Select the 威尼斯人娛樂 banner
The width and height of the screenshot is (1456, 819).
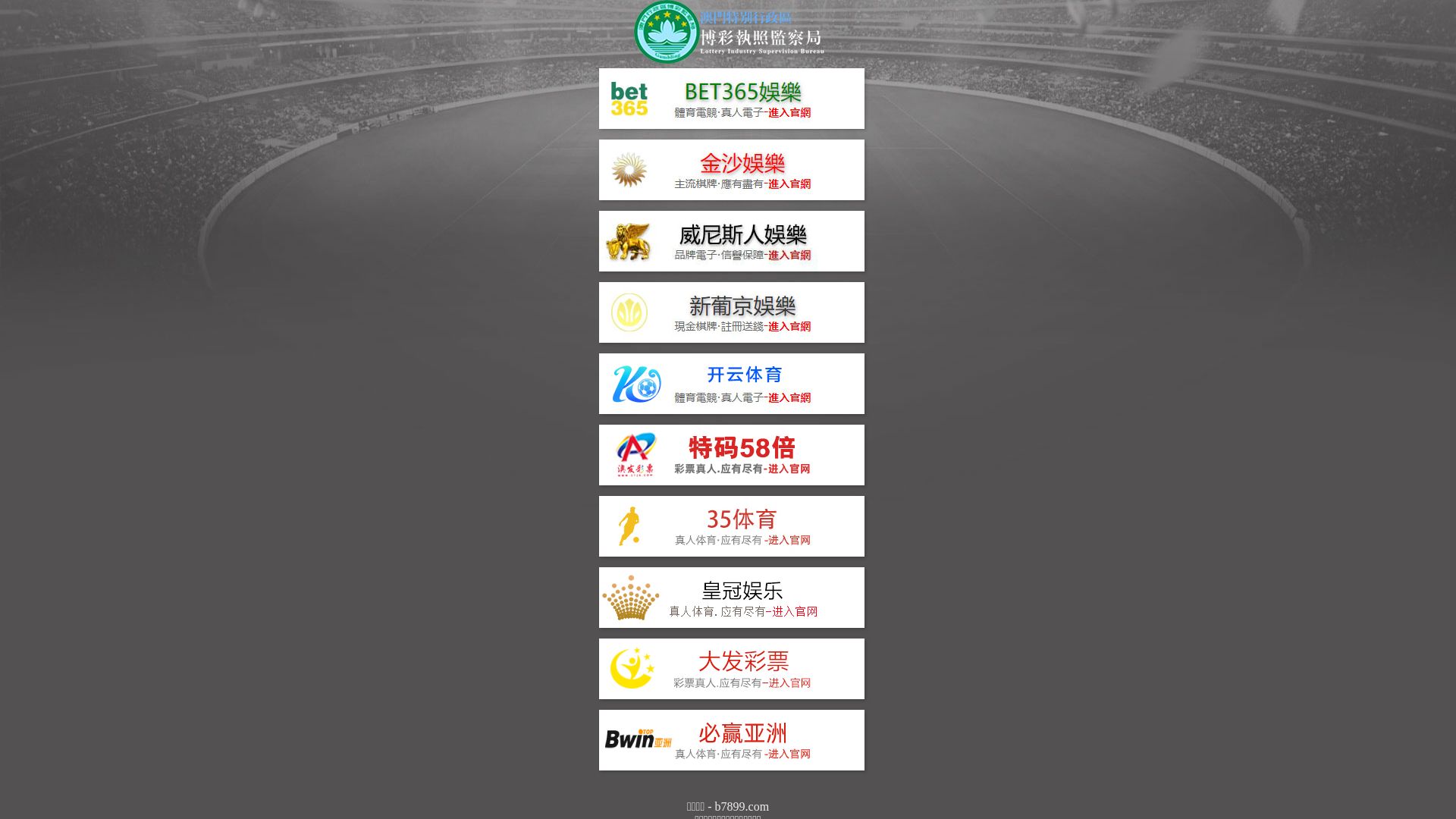tap(731, 241)
